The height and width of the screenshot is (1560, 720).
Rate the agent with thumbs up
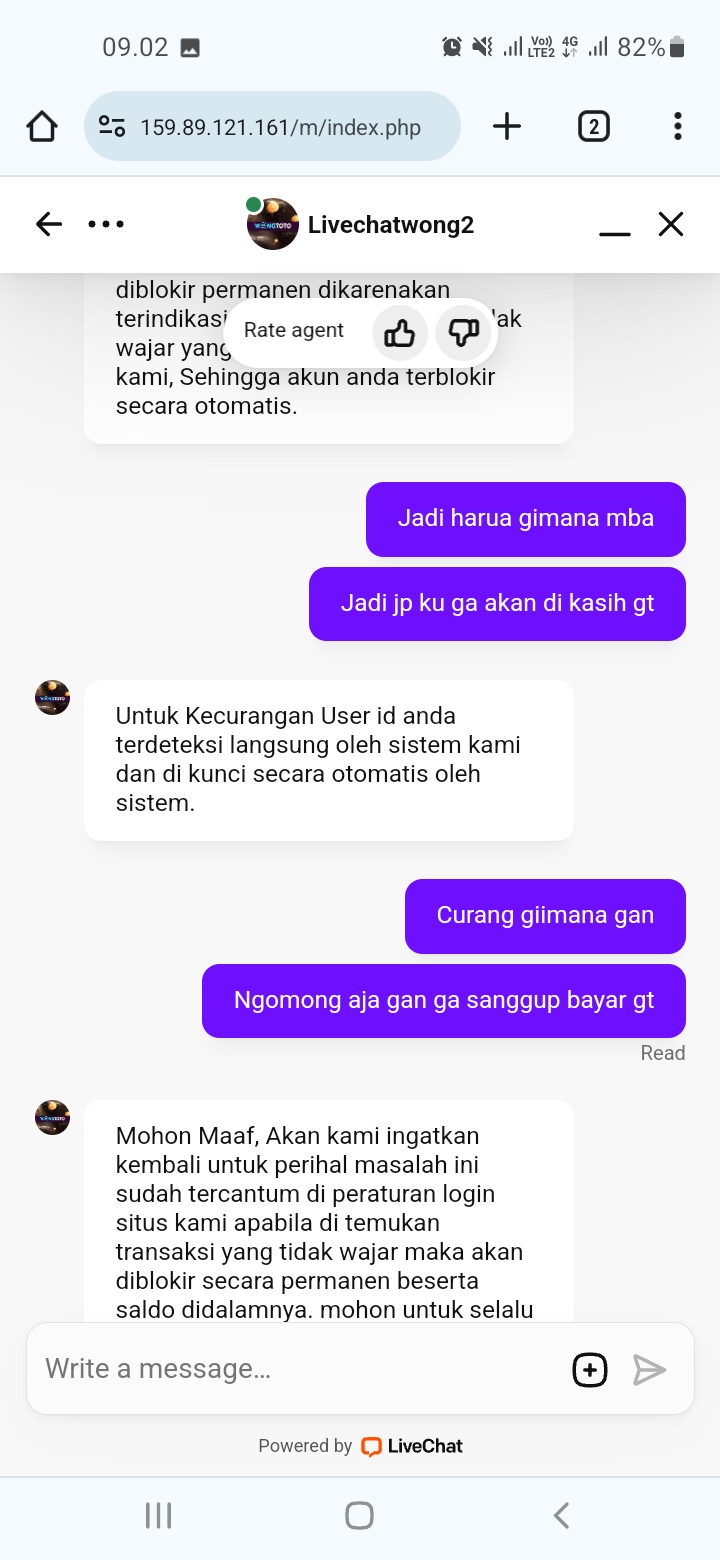coord(400,332)
